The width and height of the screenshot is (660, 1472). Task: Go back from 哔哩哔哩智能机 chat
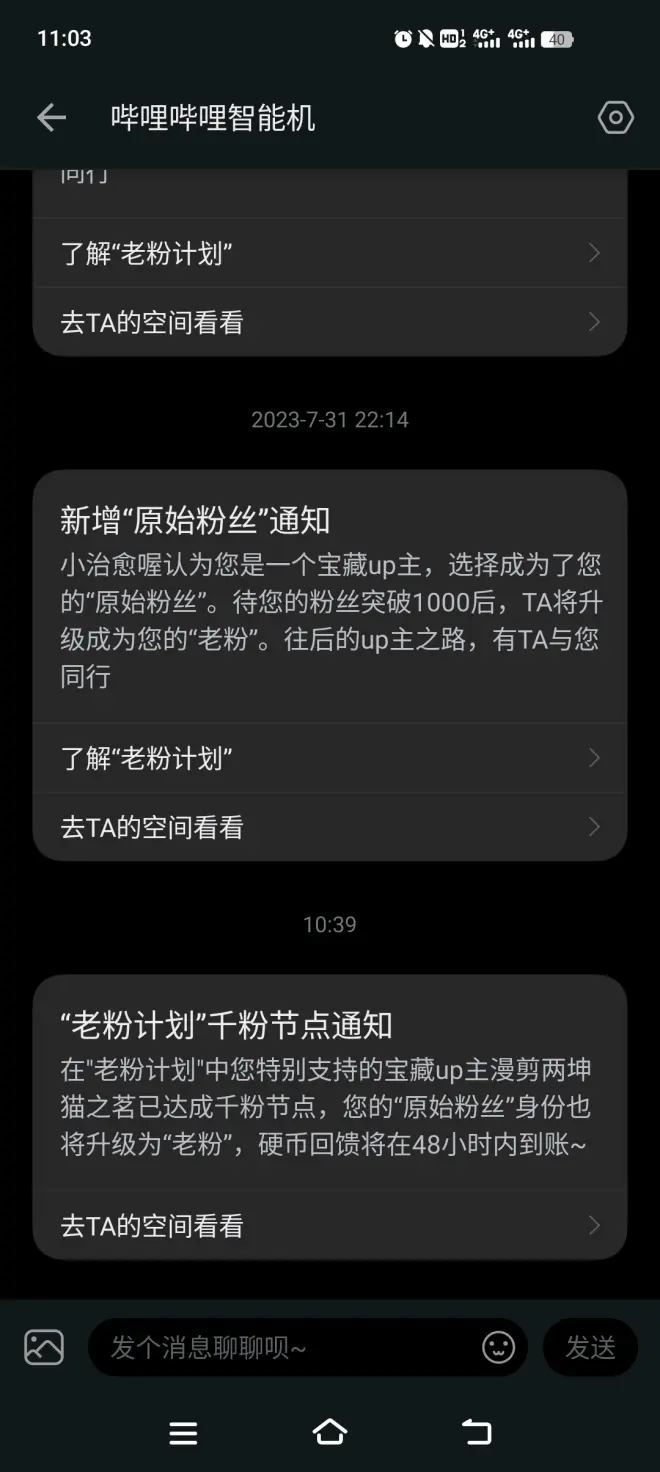click(51, 118)
